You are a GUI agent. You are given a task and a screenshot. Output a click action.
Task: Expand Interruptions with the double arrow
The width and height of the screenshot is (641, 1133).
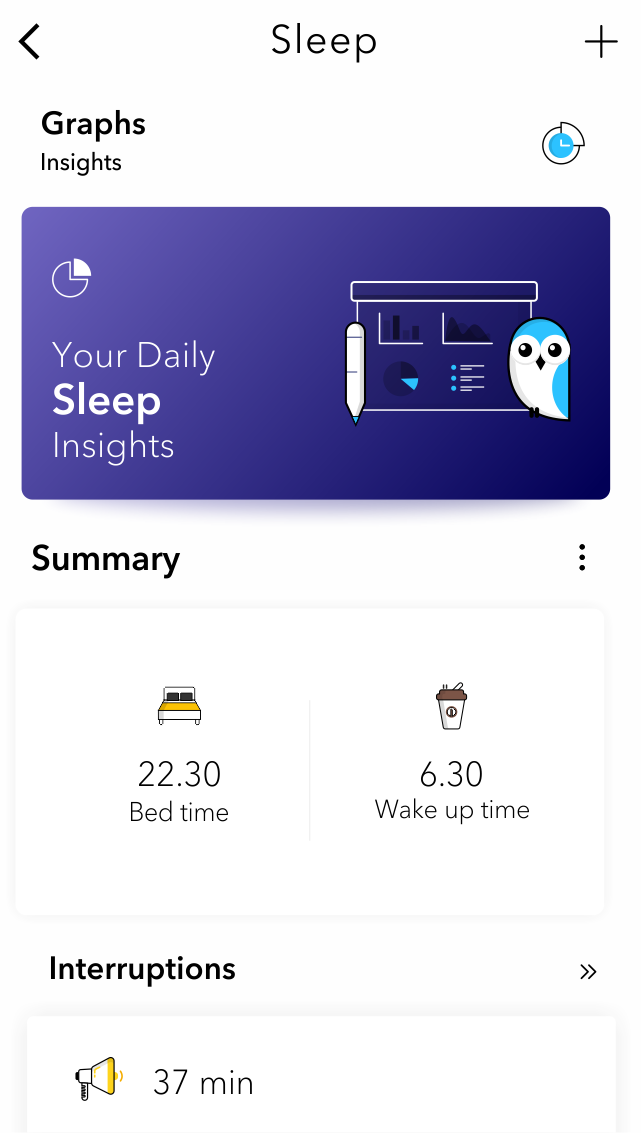pyautogui.click(x=588, y=971)
